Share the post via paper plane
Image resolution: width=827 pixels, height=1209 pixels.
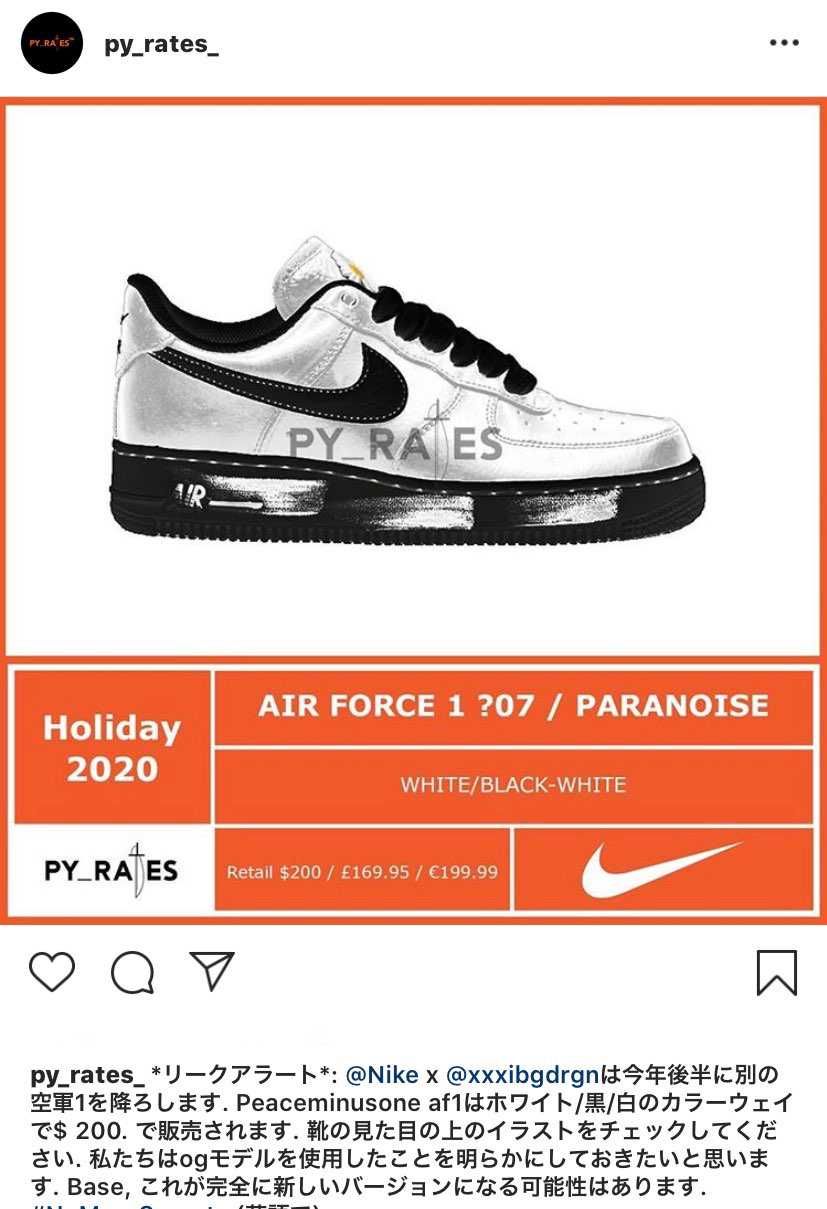(x=212, y=970)
